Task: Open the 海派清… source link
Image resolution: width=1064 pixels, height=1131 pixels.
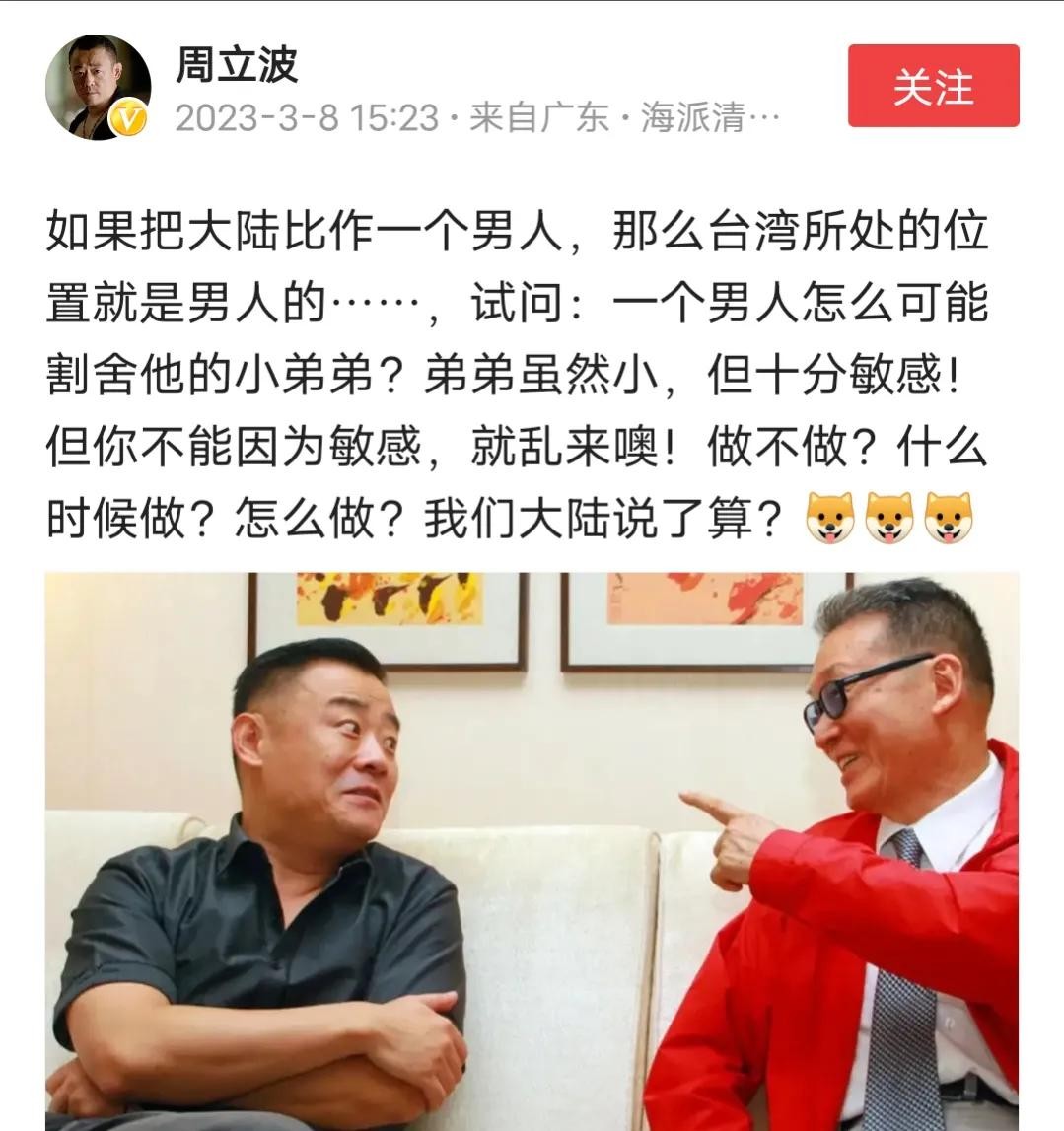Action: point(710,119)
